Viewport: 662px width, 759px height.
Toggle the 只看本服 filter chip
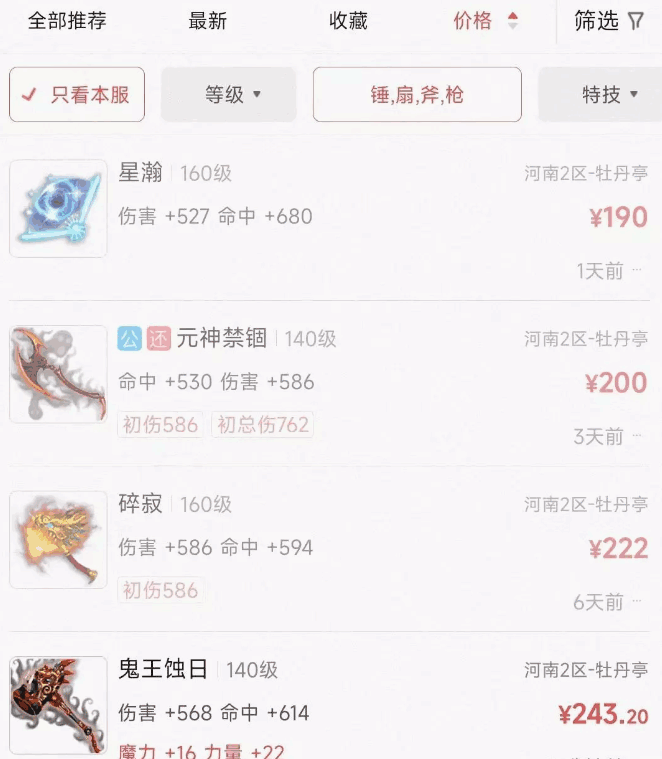coord(77,95)
